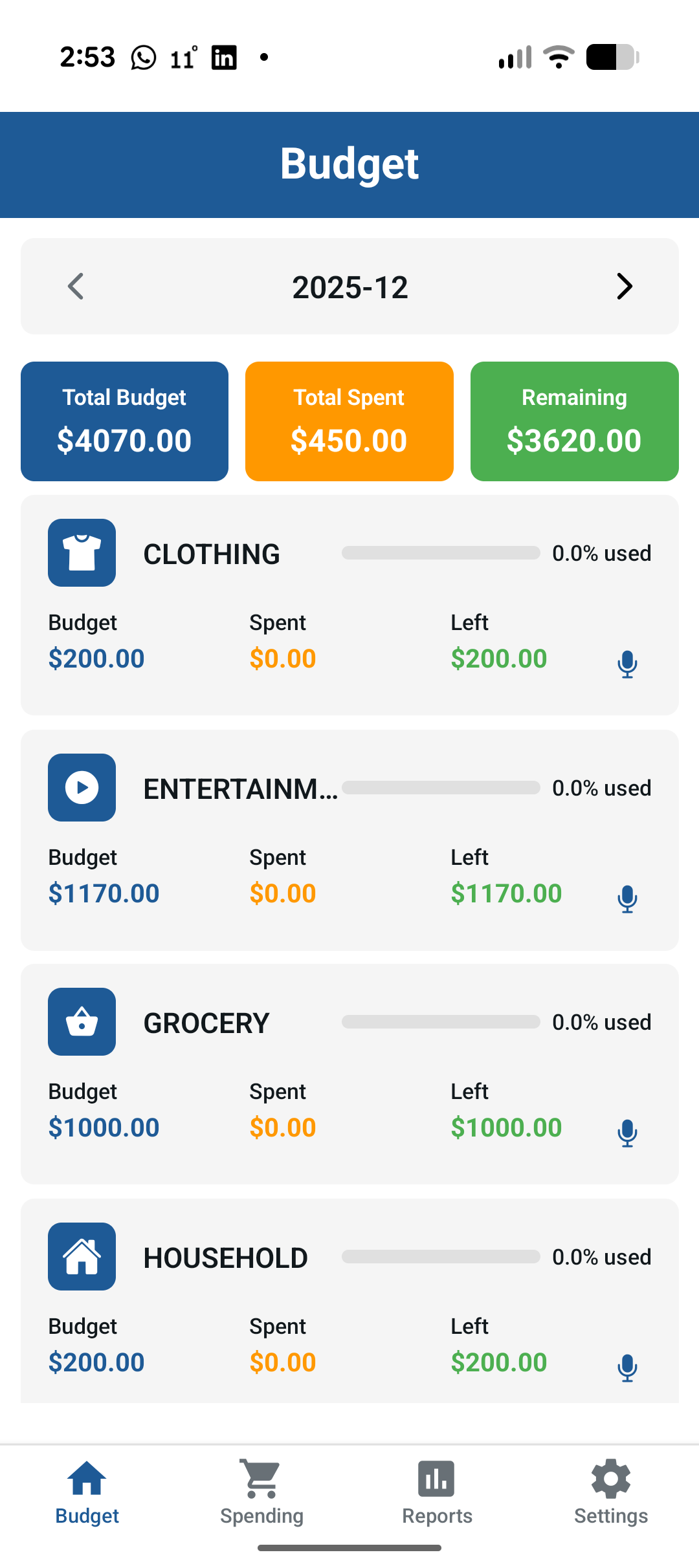The height and width of the screenshot is (1568, 699).
Task: Select the Total Budget card
Action: (x=124, y=420)
